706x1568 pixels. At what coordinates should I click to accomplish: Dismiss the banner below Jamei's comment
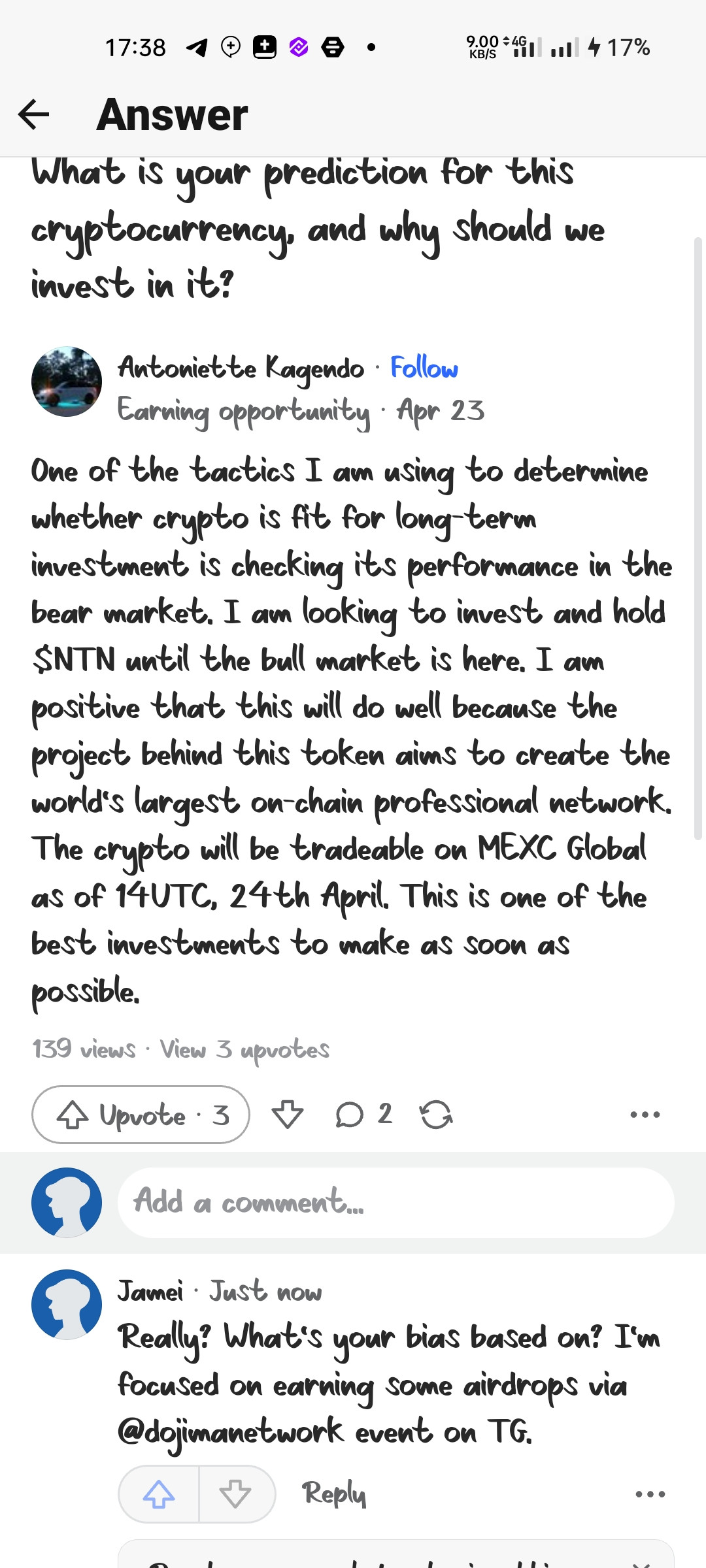coord(642,1563)
